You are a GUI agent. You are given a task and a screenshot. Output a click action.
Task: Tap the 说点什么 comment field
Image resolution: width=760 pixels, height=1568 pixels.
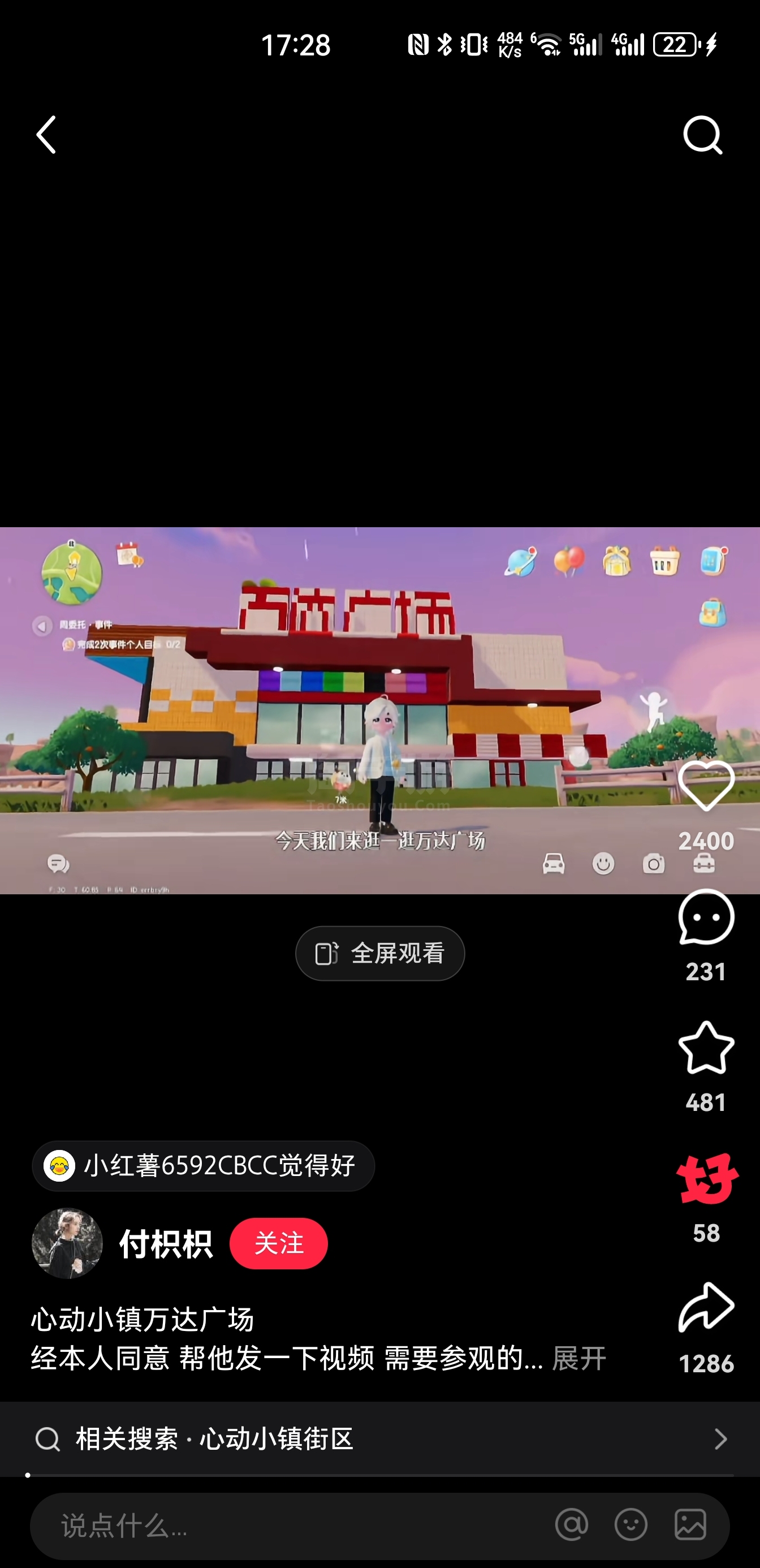[x=292, y=1526]
